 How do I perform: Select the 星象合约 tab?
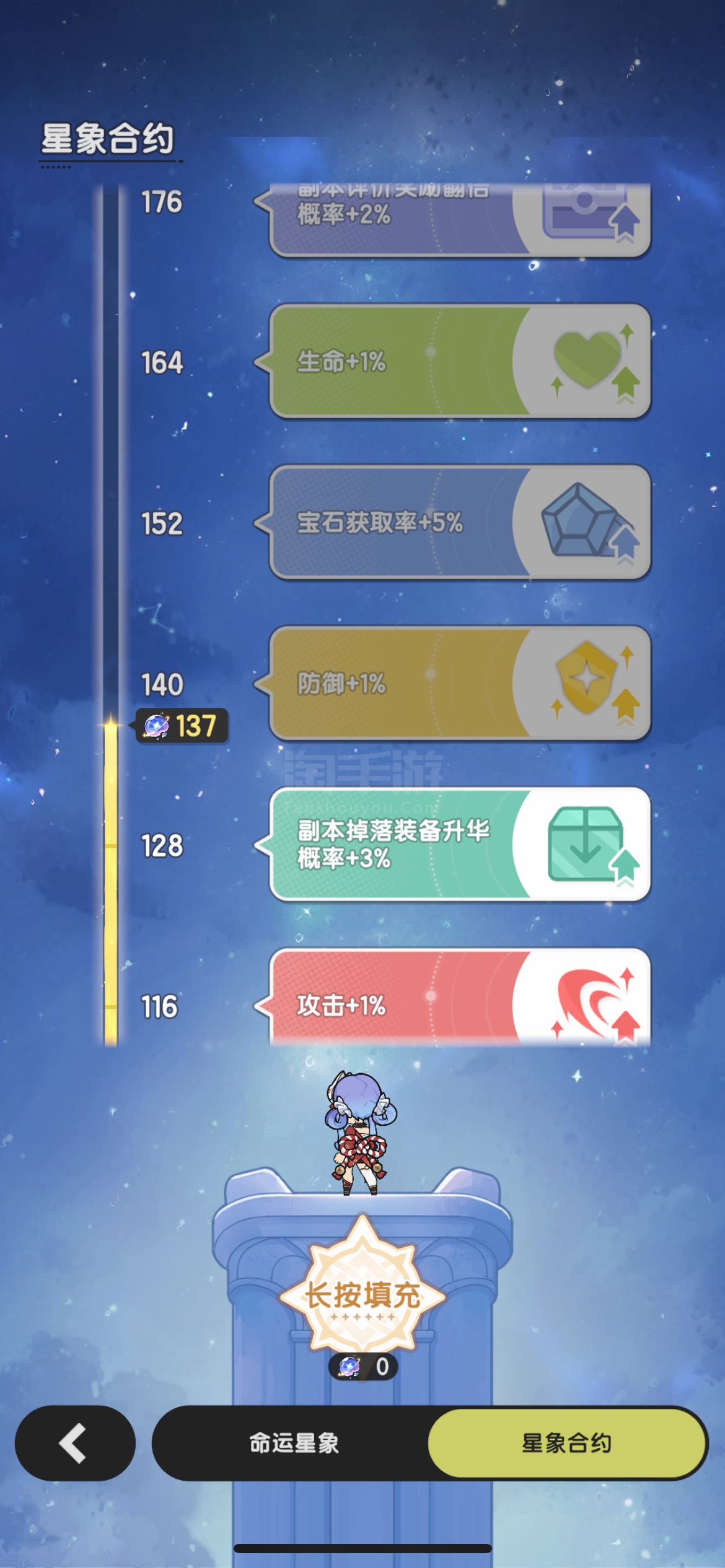tap(567, 1443)
